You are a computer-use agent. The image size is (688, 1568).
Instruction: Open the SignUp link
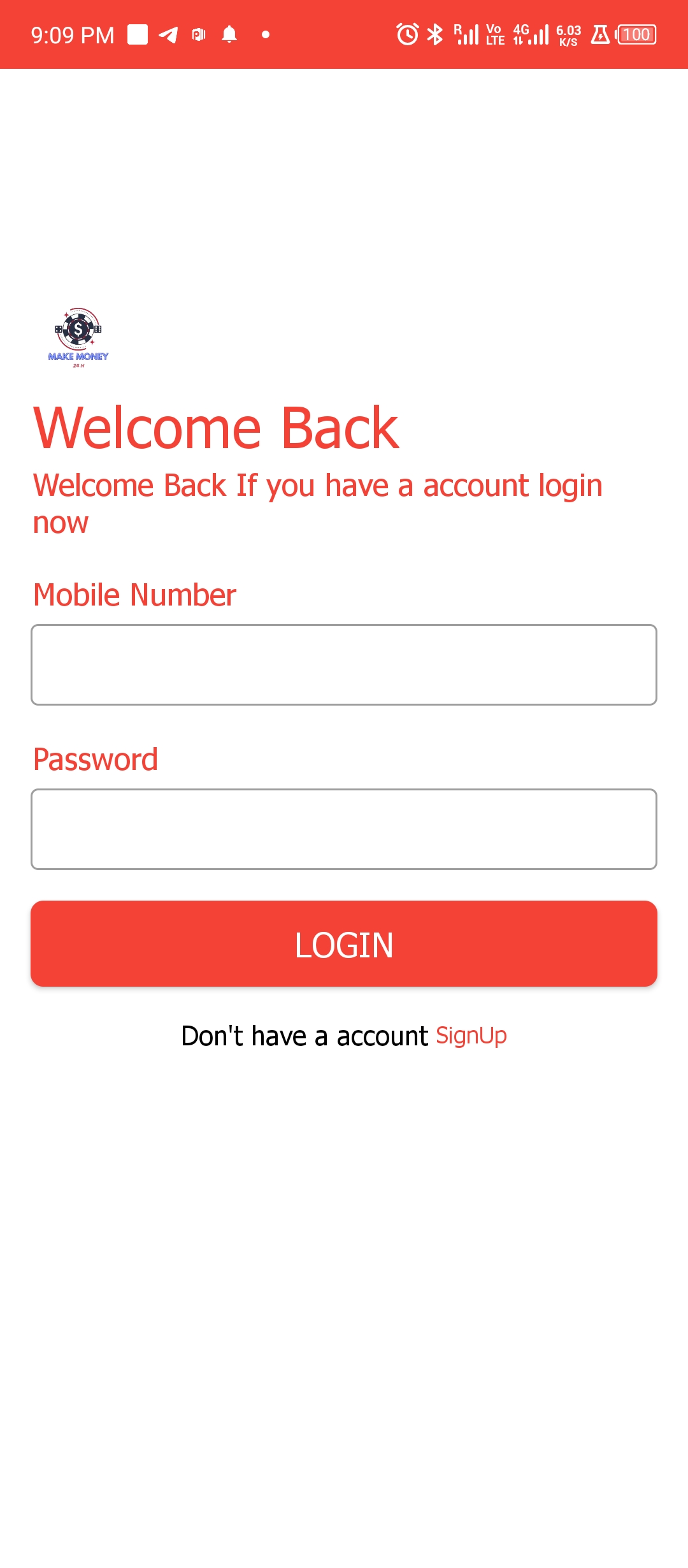pos(471,1036)
